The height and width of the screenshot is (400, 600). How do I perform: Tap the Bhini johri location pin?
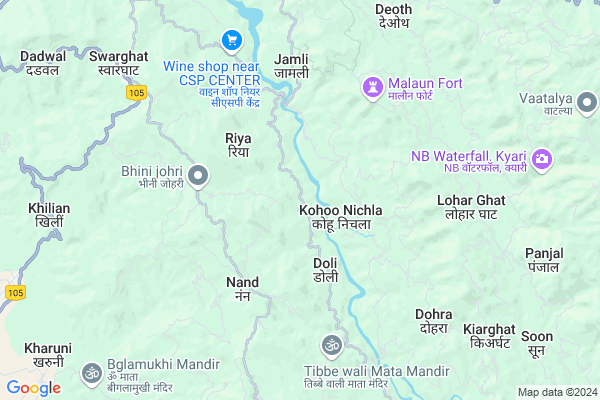click(x=199, y=178)
